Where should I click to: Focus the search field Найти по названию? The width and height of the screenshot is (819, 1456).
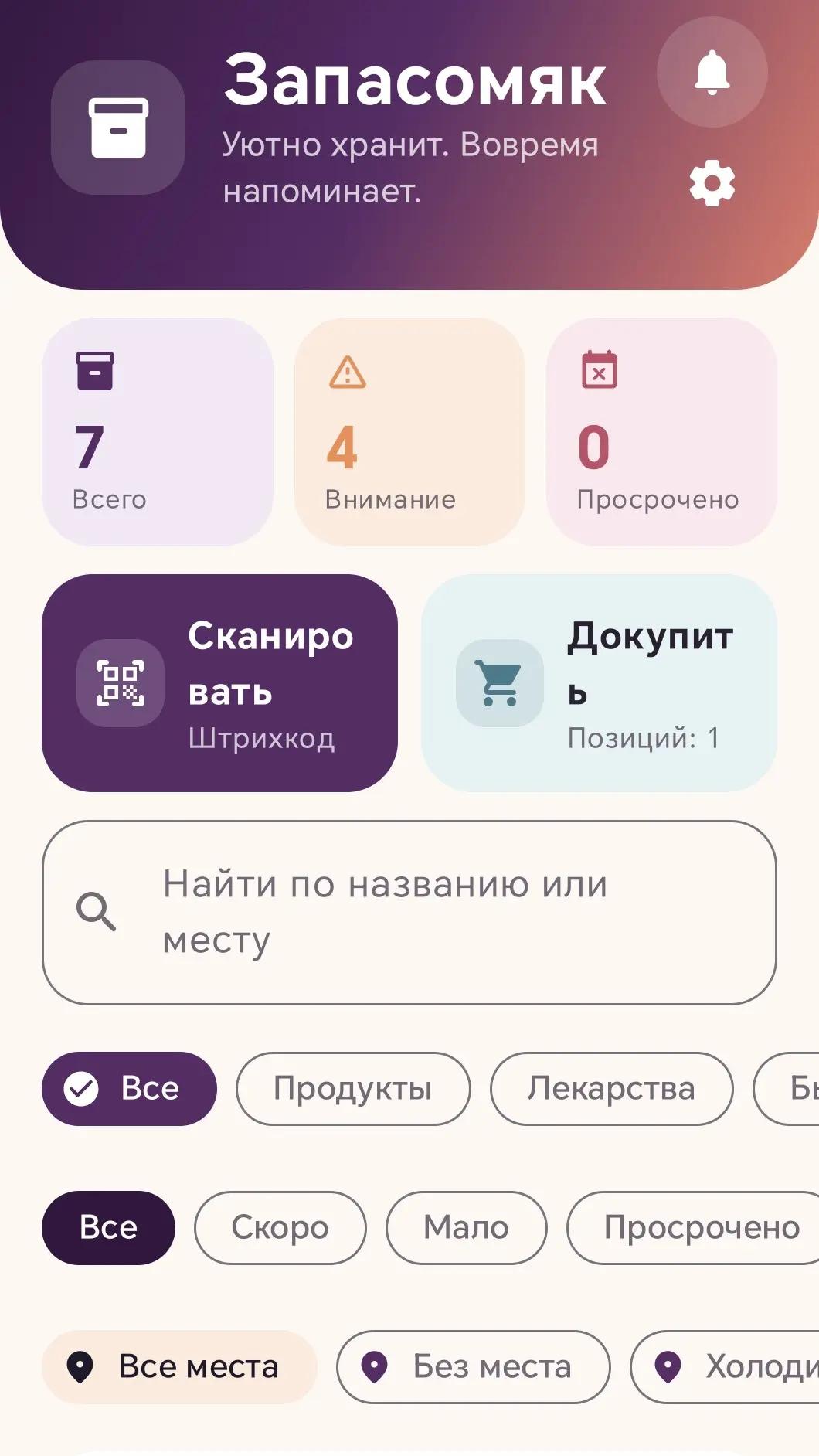click(409, 913)
